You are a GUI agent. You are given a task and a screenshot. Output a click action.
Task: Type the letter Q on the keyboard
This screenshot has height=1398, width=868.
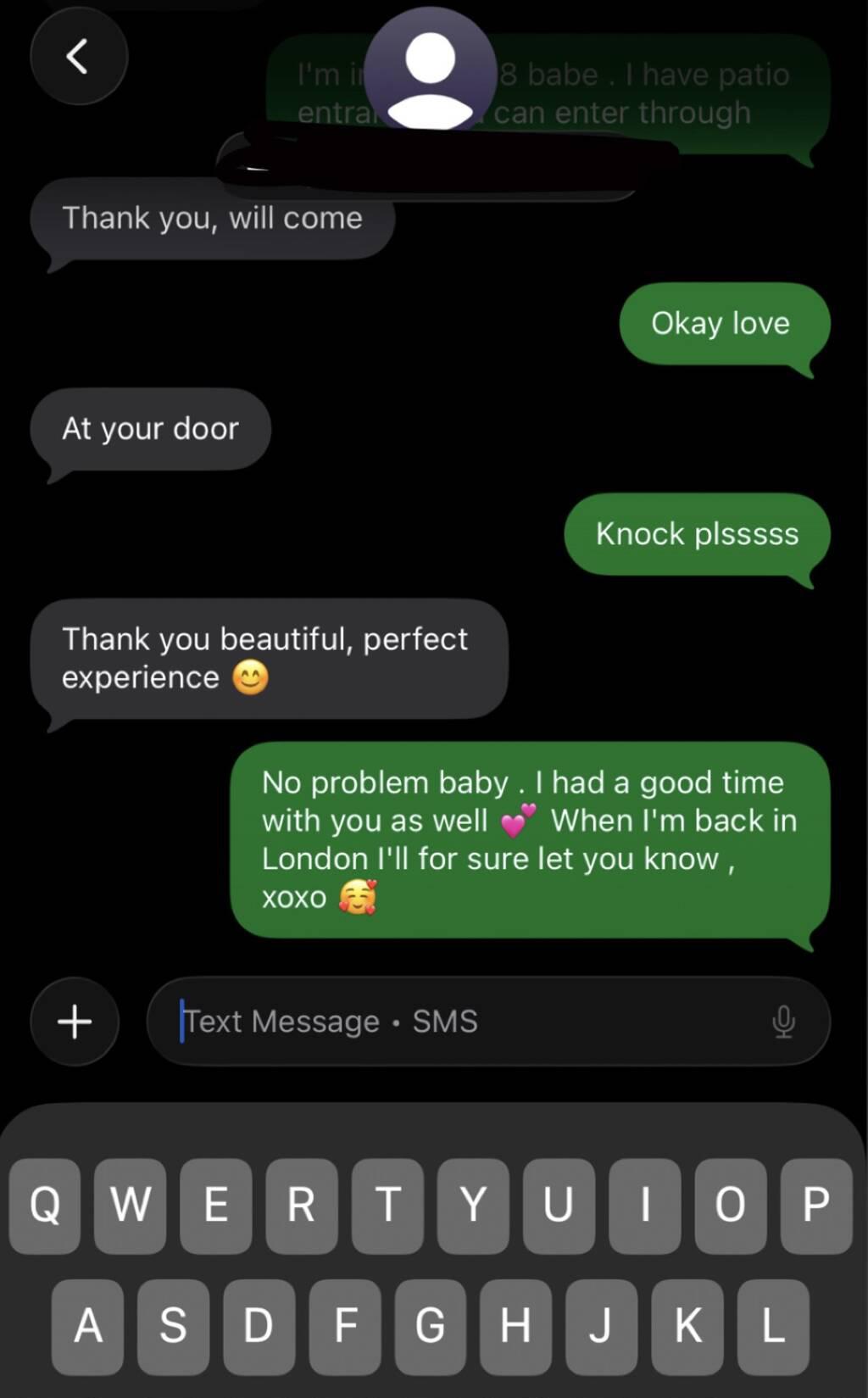[45, 1205]
